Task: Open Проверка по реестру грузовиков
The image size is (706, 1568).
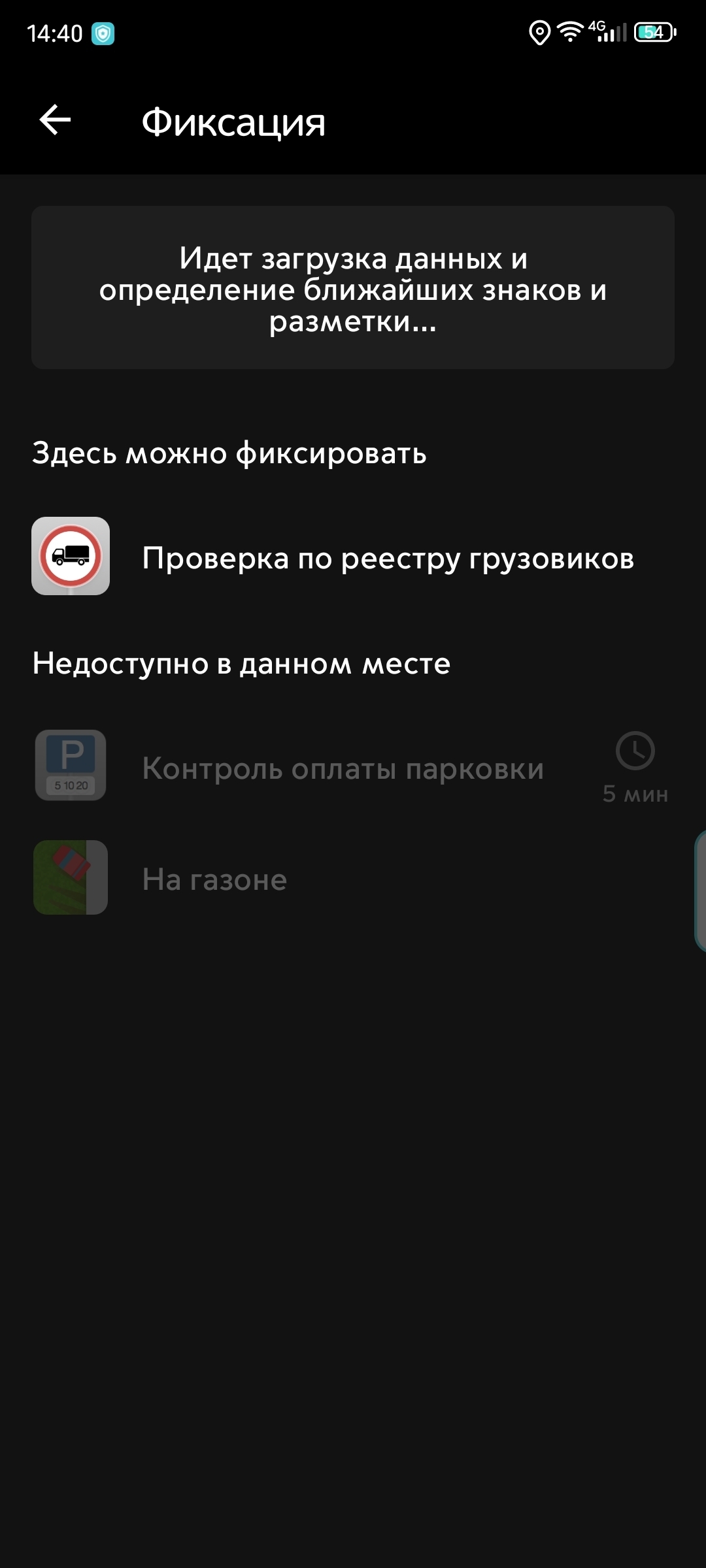Action: tap(387, 558)
